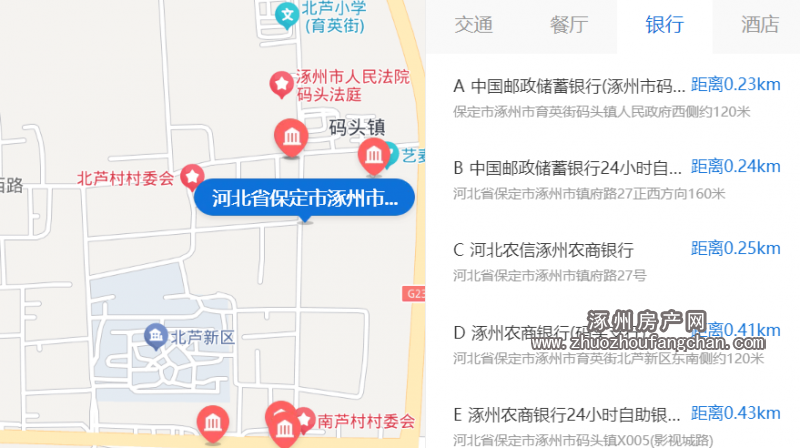Select the 银行 tab

(x=665, y=26)
